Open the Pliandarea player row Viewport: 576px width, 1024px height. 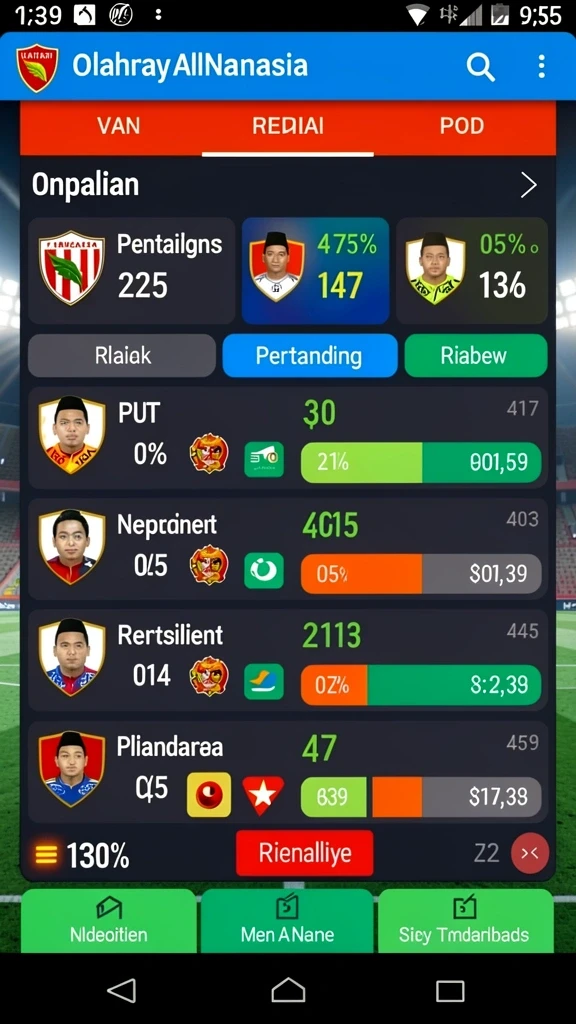[288, 771]
